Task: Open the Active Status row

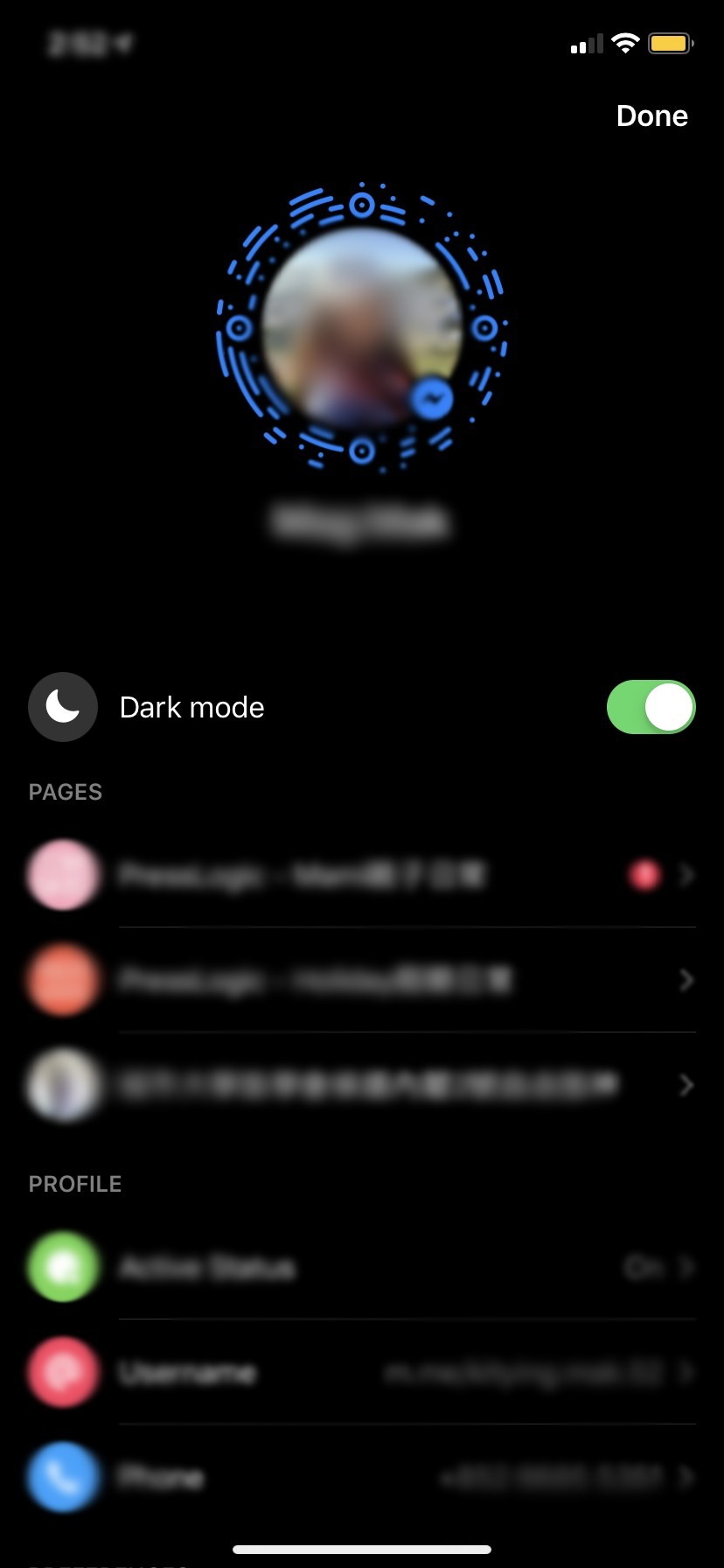Action: (362, 1267)
